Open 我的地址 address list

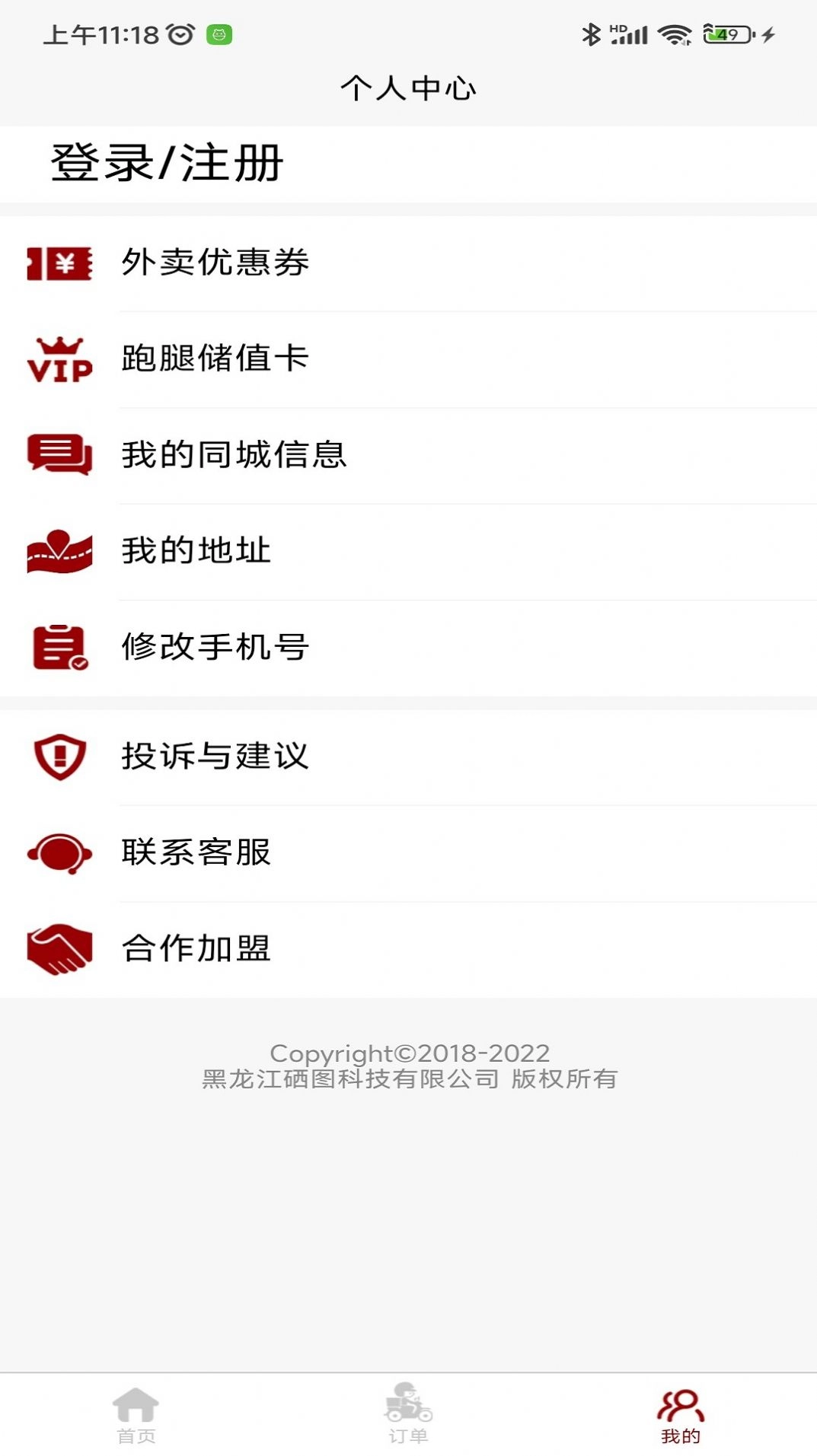(x=196, y=551)
